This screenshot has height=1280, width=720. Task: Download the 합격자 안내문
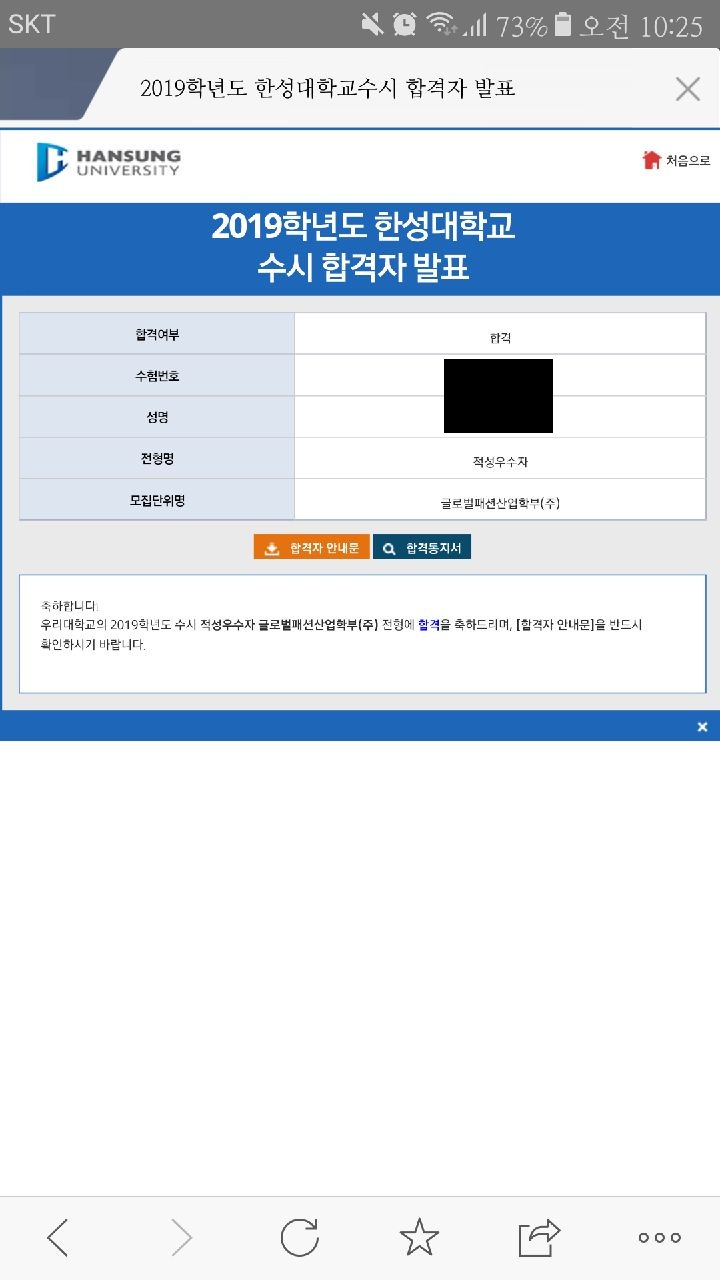(312, 548)
